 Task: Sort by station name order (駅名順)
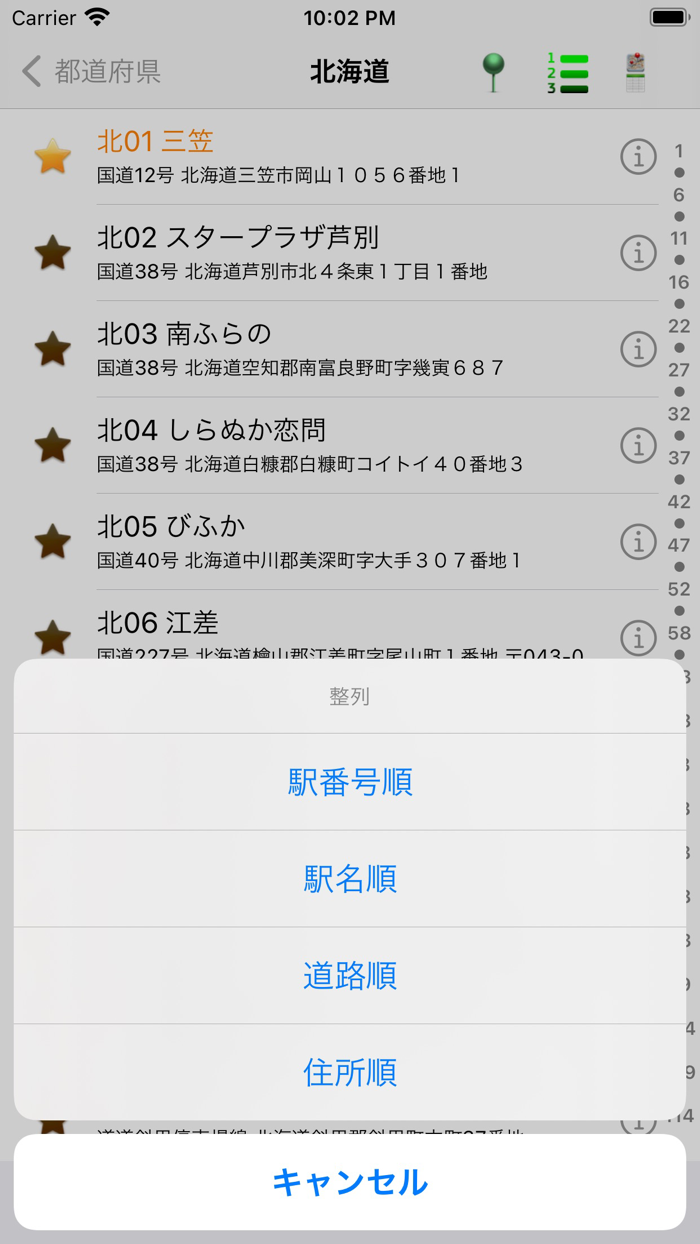click(x=350, y=879)
